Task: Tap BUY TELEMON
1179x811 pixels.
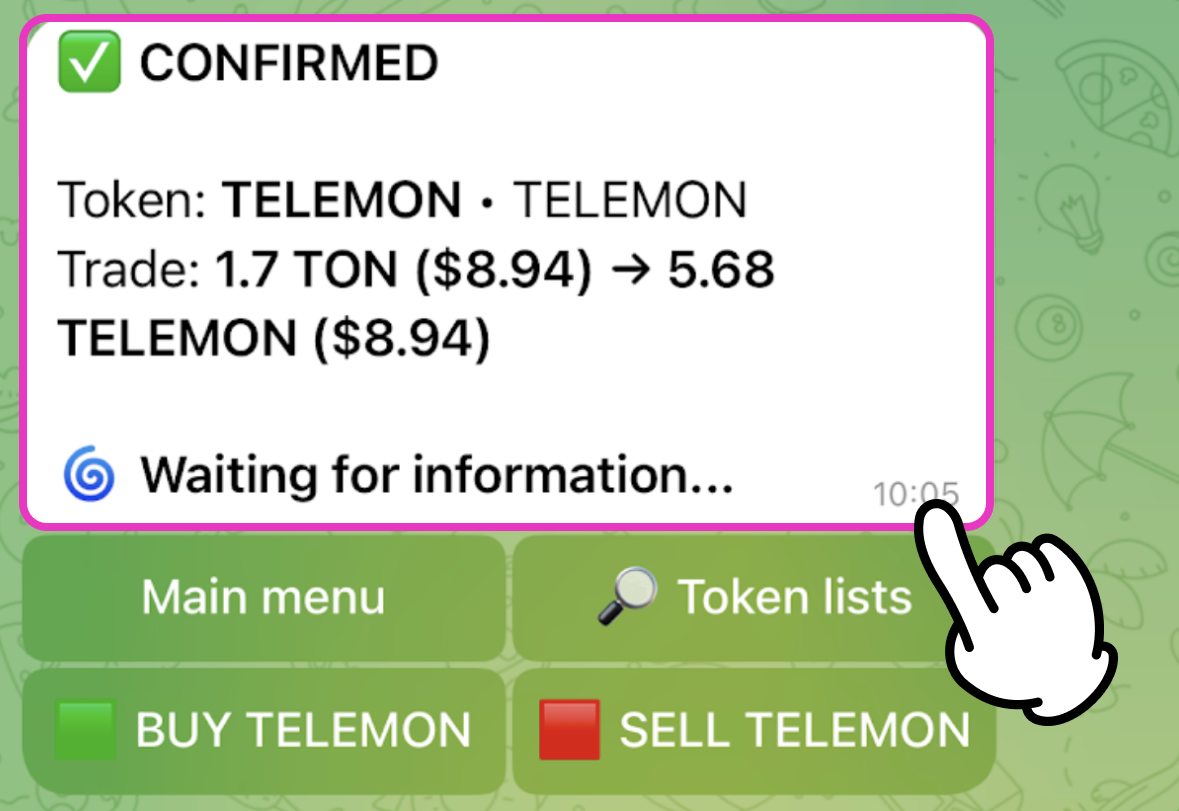Action: pyautogui.click(x=263, y=730)
